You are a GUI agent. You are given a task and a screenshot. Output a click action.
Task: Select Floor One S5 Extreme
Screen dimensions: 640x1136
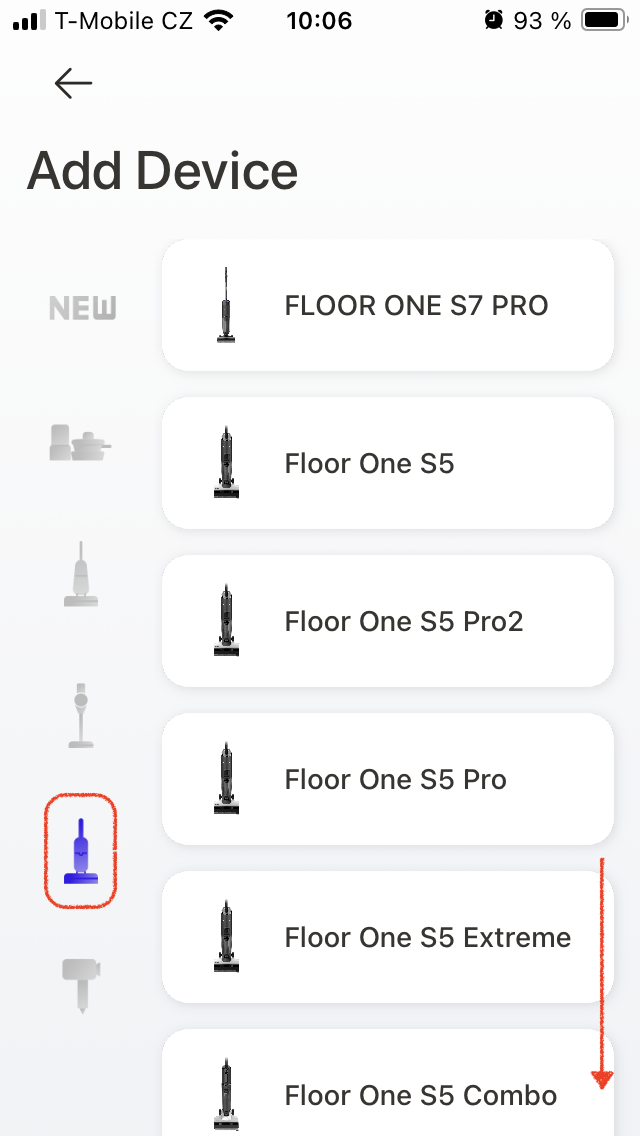point(387,937)
